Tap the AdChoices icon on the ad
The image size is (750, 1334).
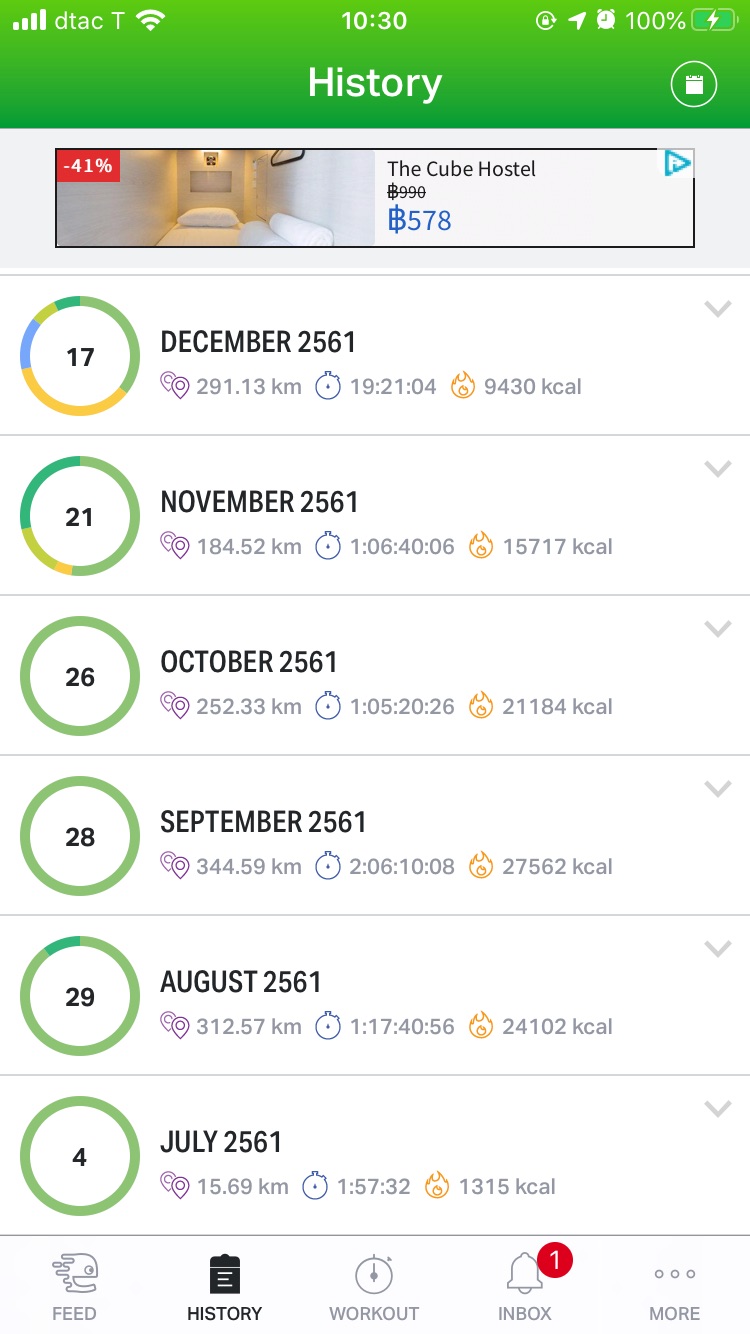click(x=678, y=163)
